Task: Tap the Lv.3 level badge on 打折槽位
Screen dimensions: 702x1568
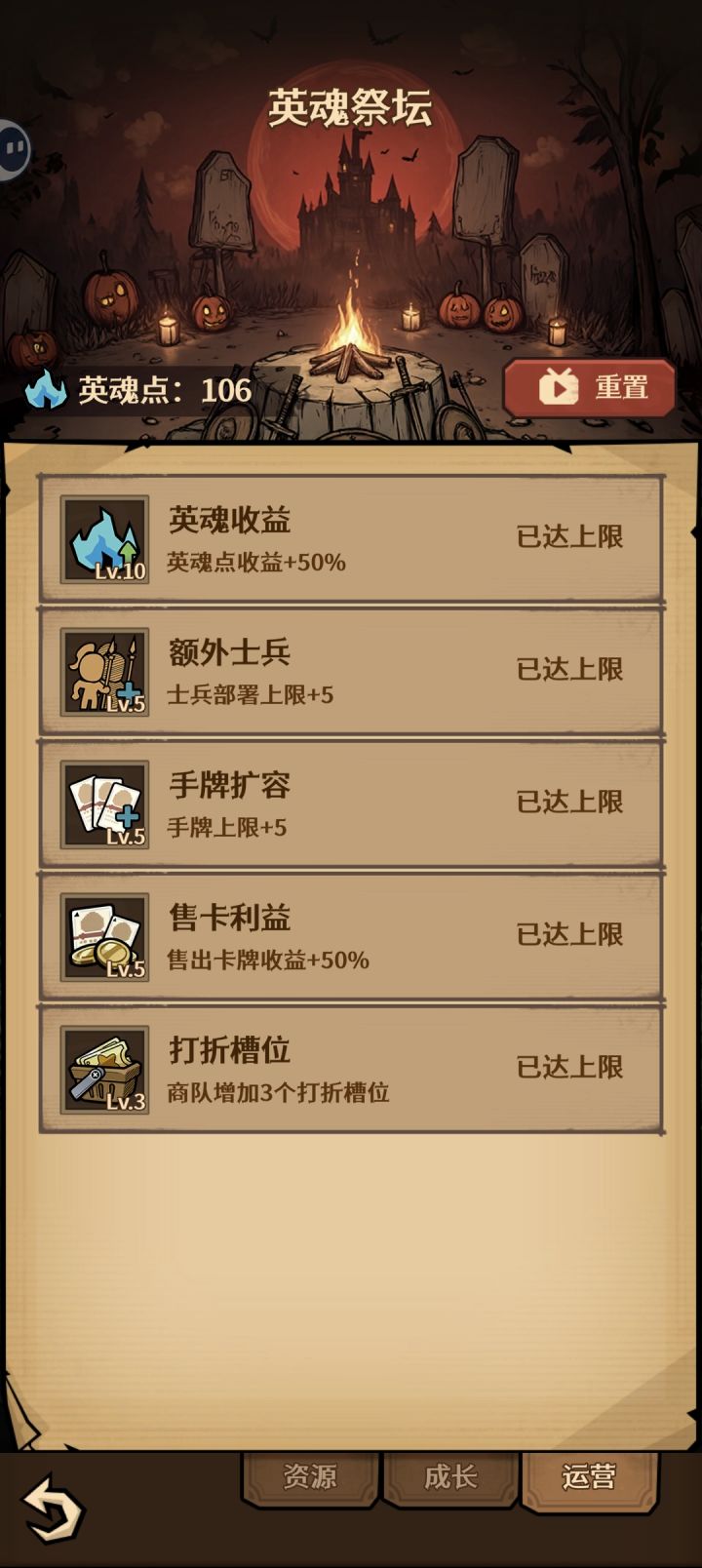Action: [x=125, y=1103]
